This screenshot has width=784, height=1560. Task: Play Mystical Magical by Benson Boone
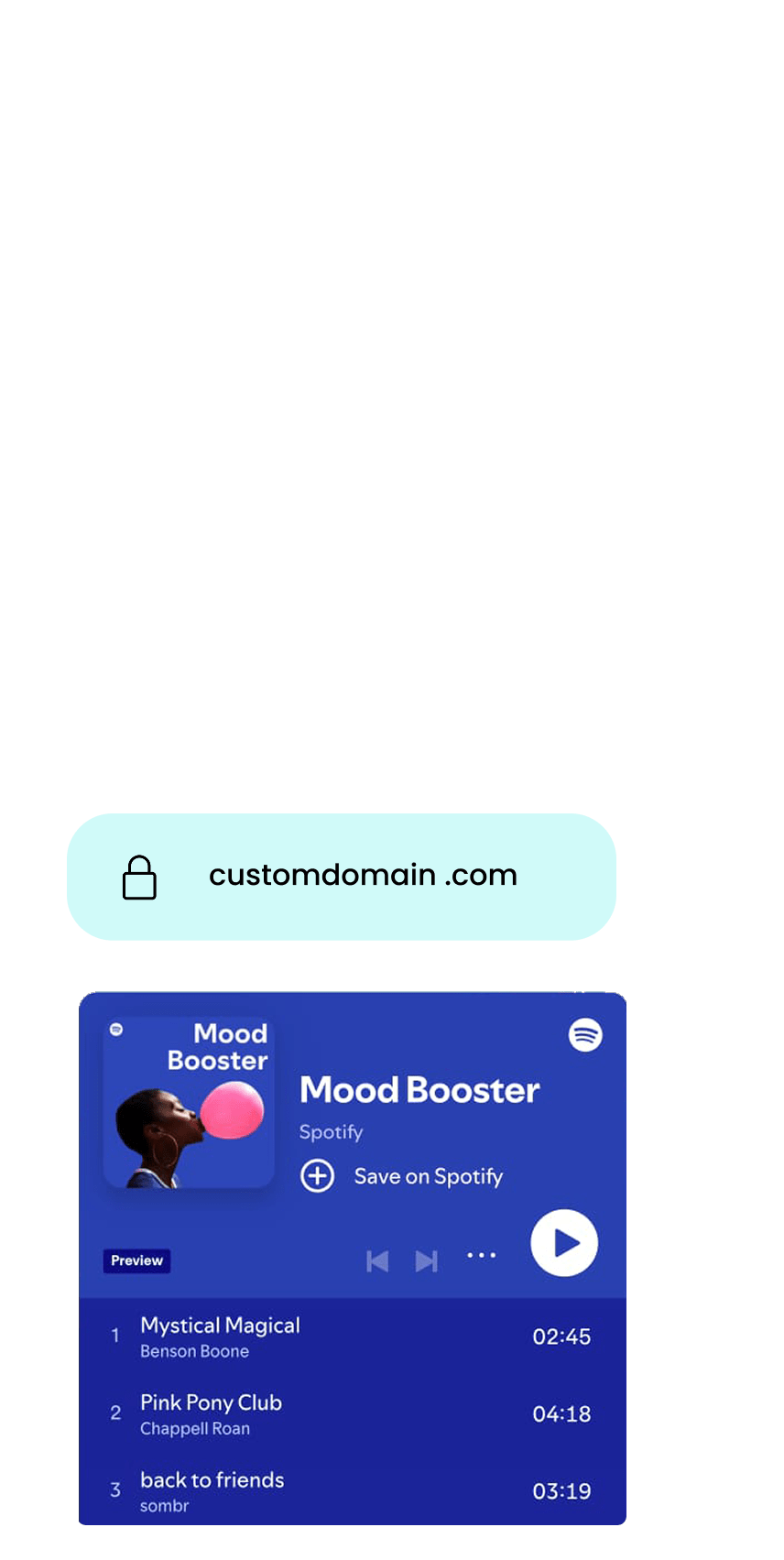click(x=220, y=1325)
